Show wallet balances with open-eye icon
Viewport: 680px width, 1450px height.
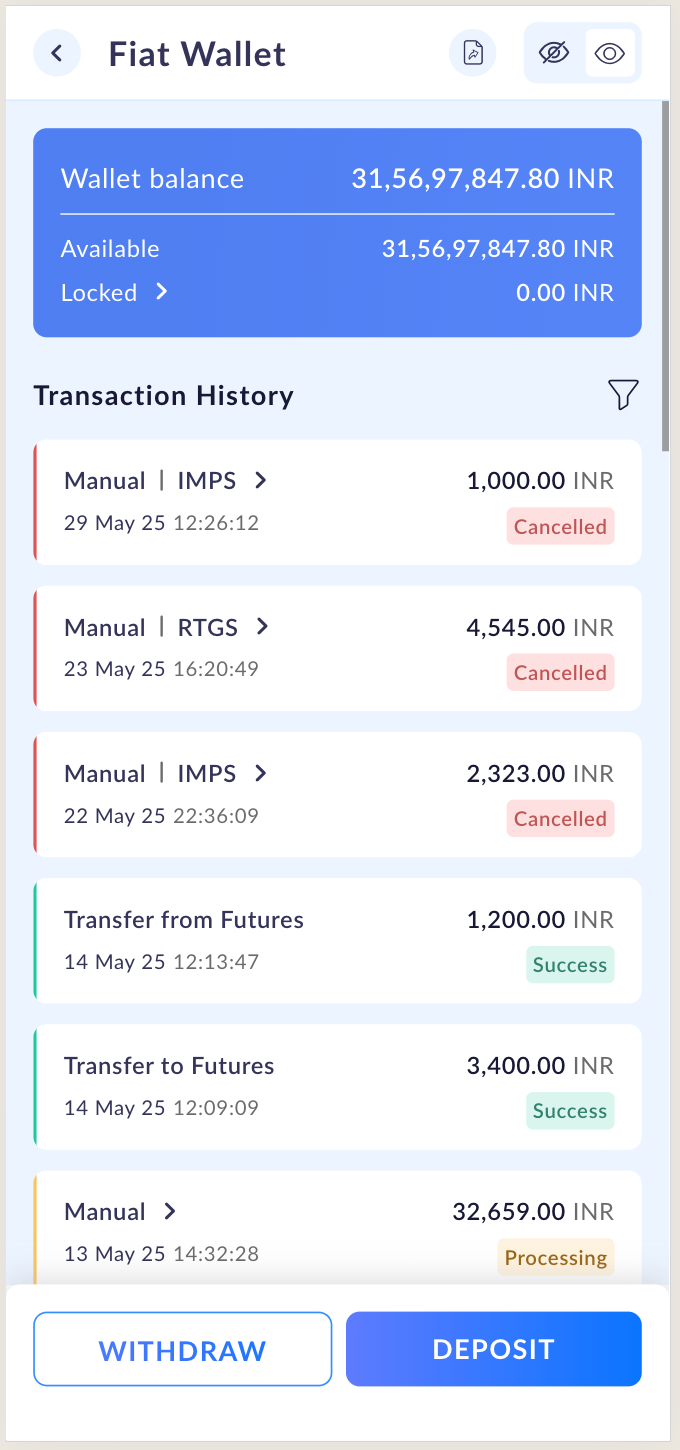coord(609,53)
